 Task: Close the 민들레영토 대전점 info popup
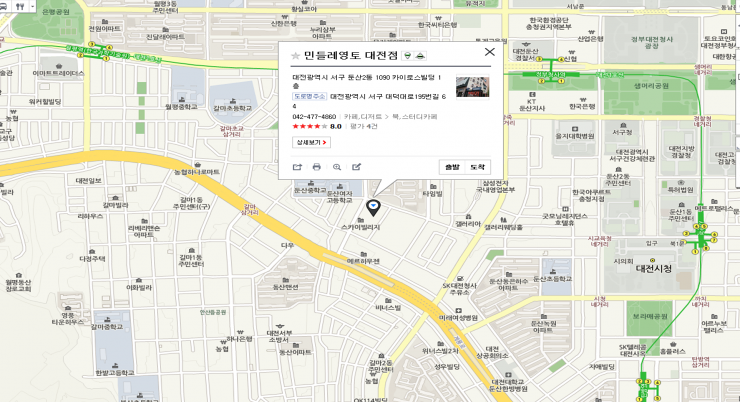pos(489,52)
